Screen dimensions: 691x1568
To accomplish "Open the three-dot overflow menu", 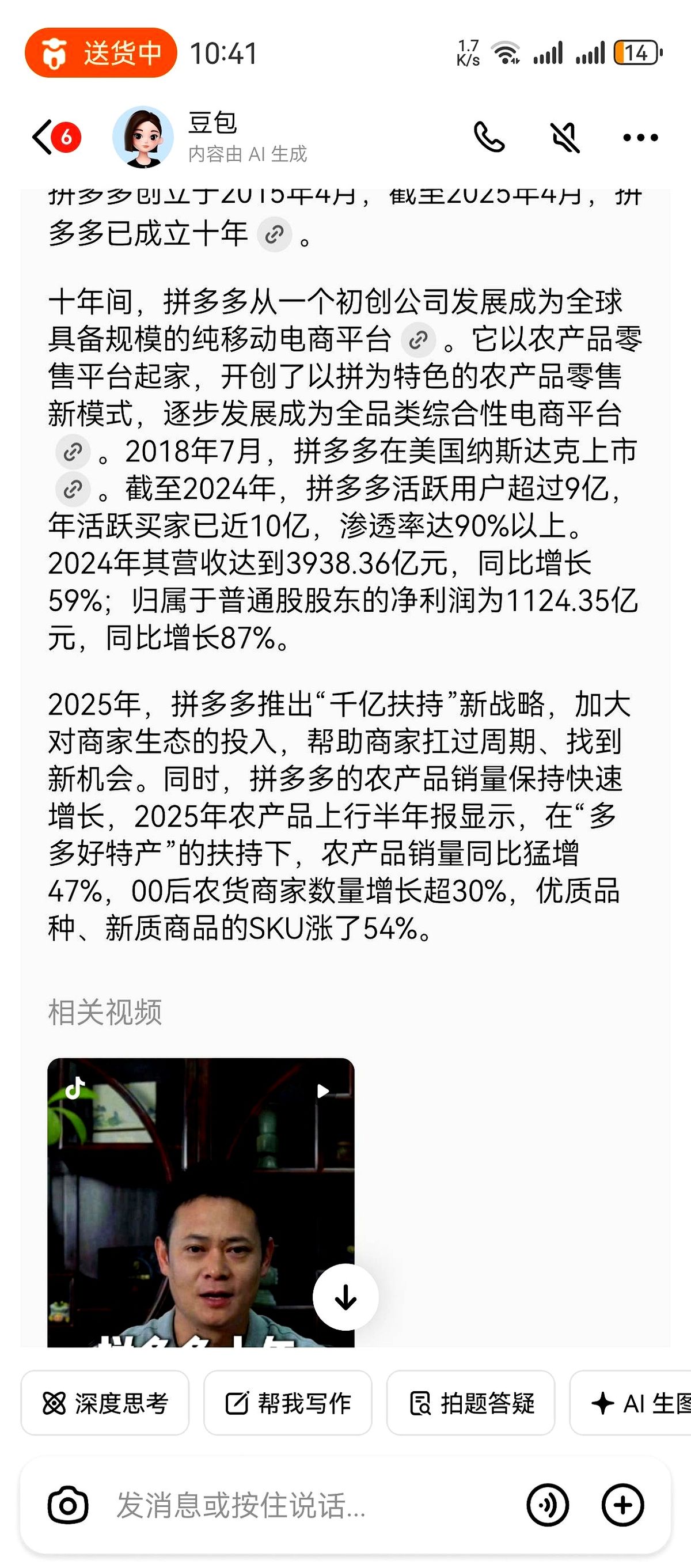I will point(640,138).
